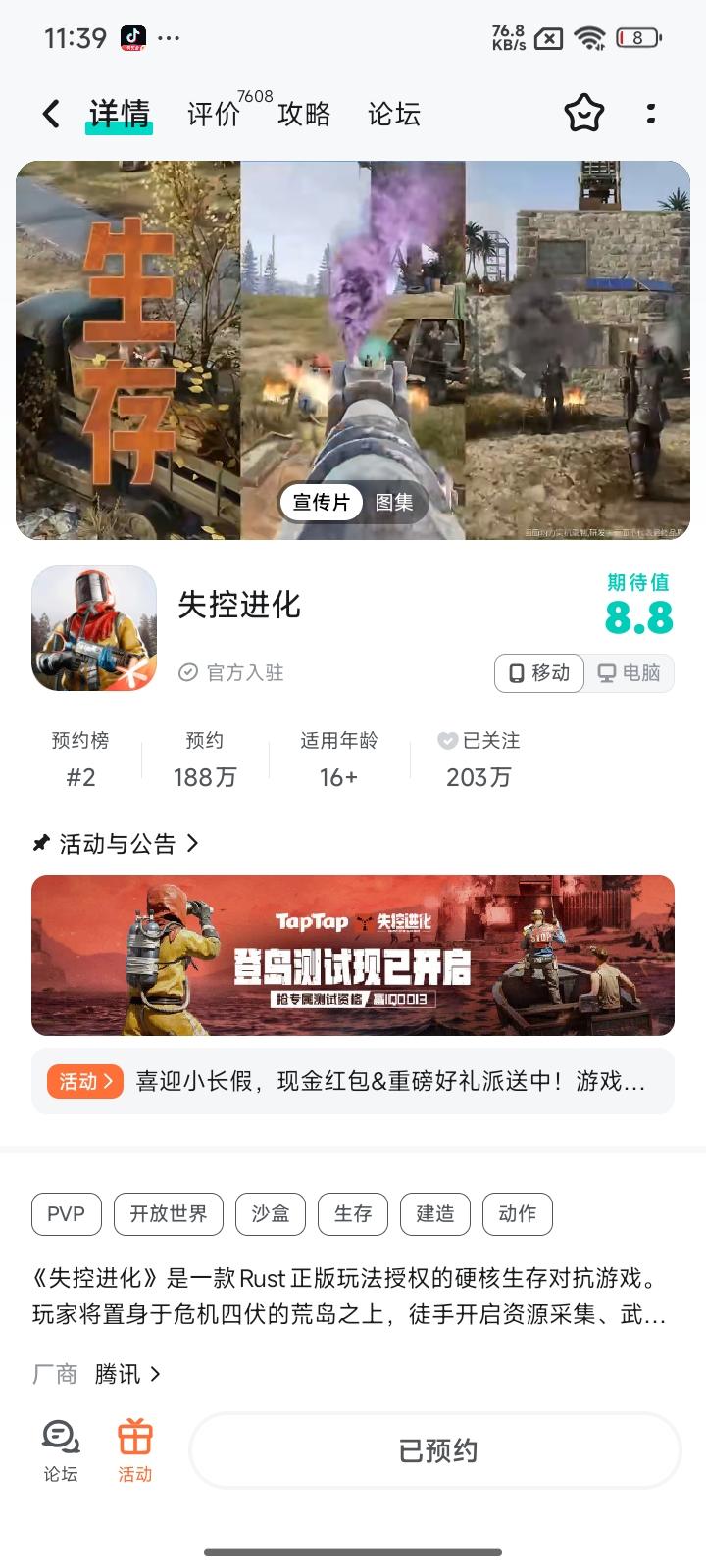Open 活动与公告 section
The image size is (706, 1568).
point(118,844)
